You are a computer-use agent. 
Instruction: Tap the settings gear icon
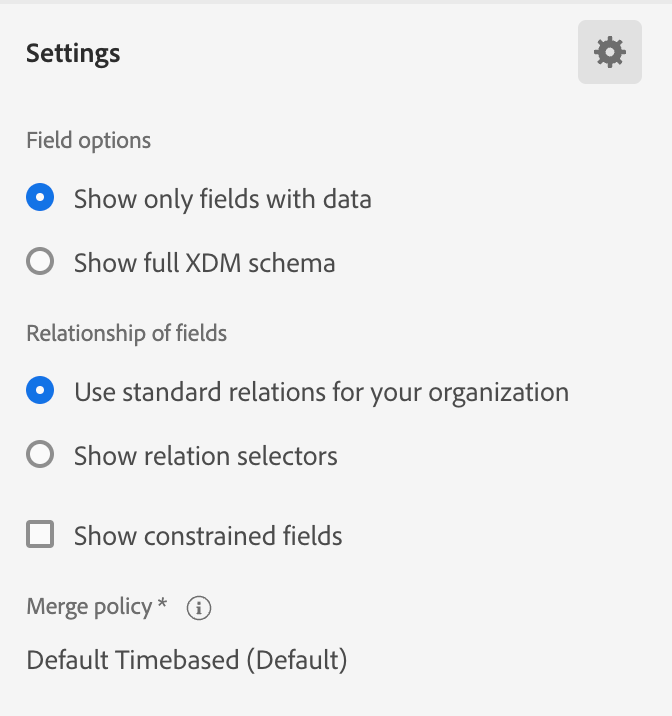[x=609, y=52]
